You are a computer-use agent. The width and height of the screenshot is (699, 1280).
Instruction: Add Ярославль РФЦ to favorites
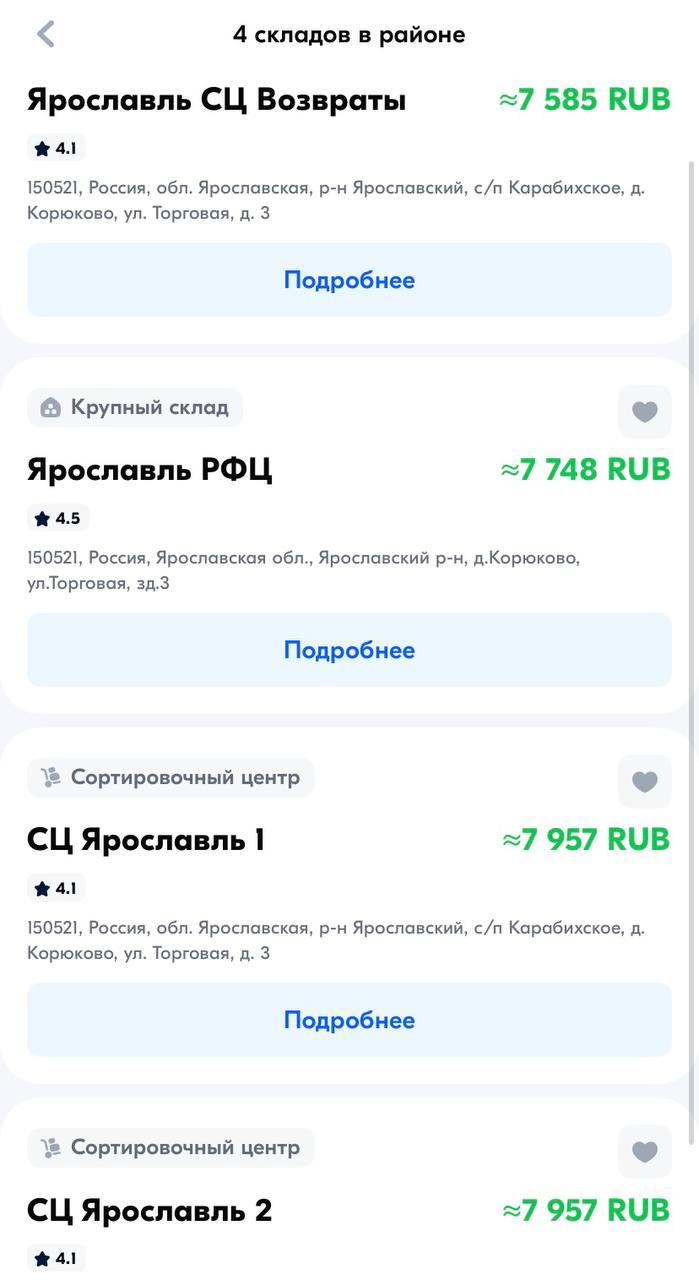point(645,411)
